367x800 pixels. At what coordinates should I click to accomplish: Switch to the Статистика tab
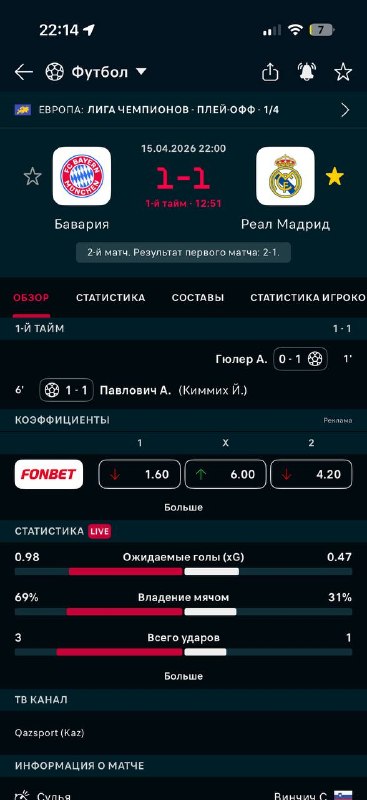coord(110,297)
